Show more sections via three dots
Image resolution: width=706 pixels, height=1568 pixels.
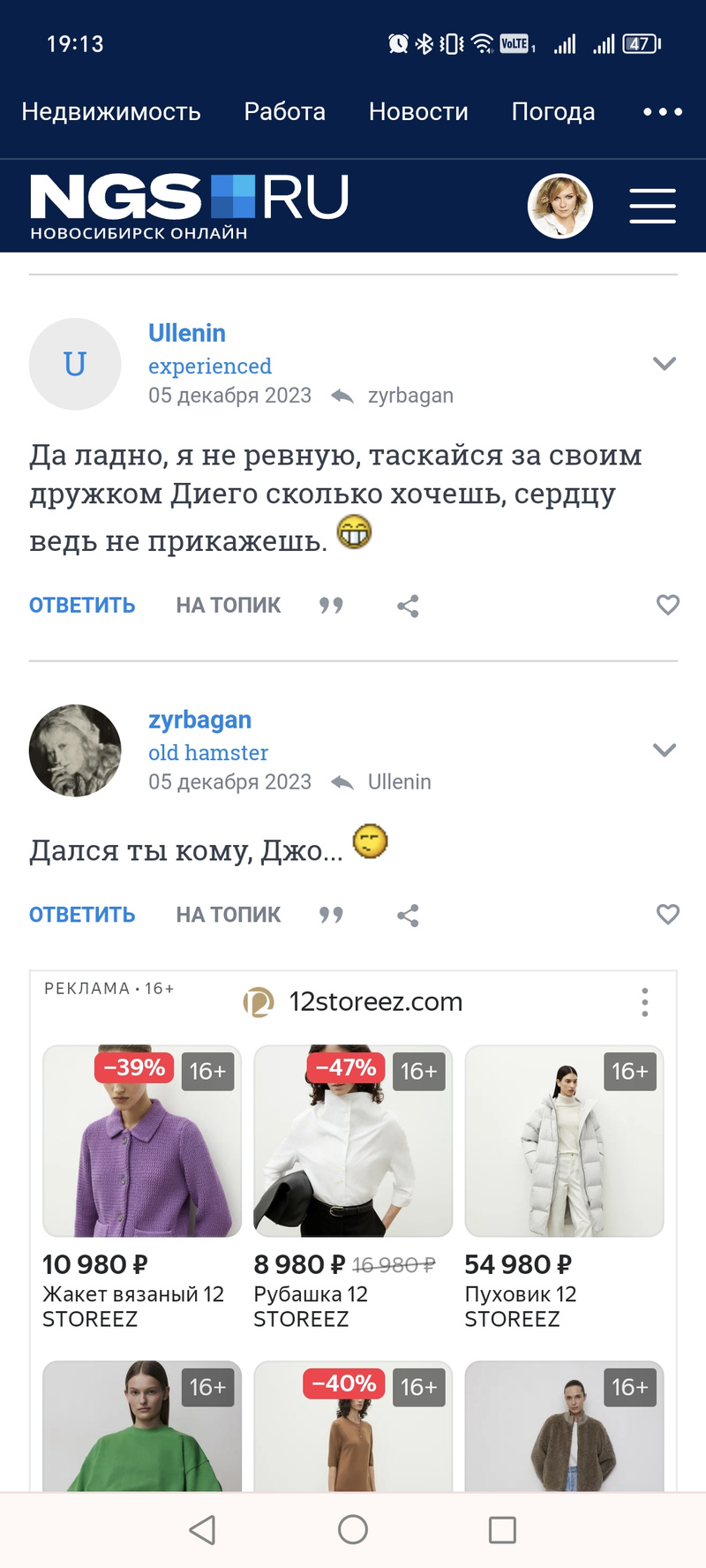tap(662, 112)
